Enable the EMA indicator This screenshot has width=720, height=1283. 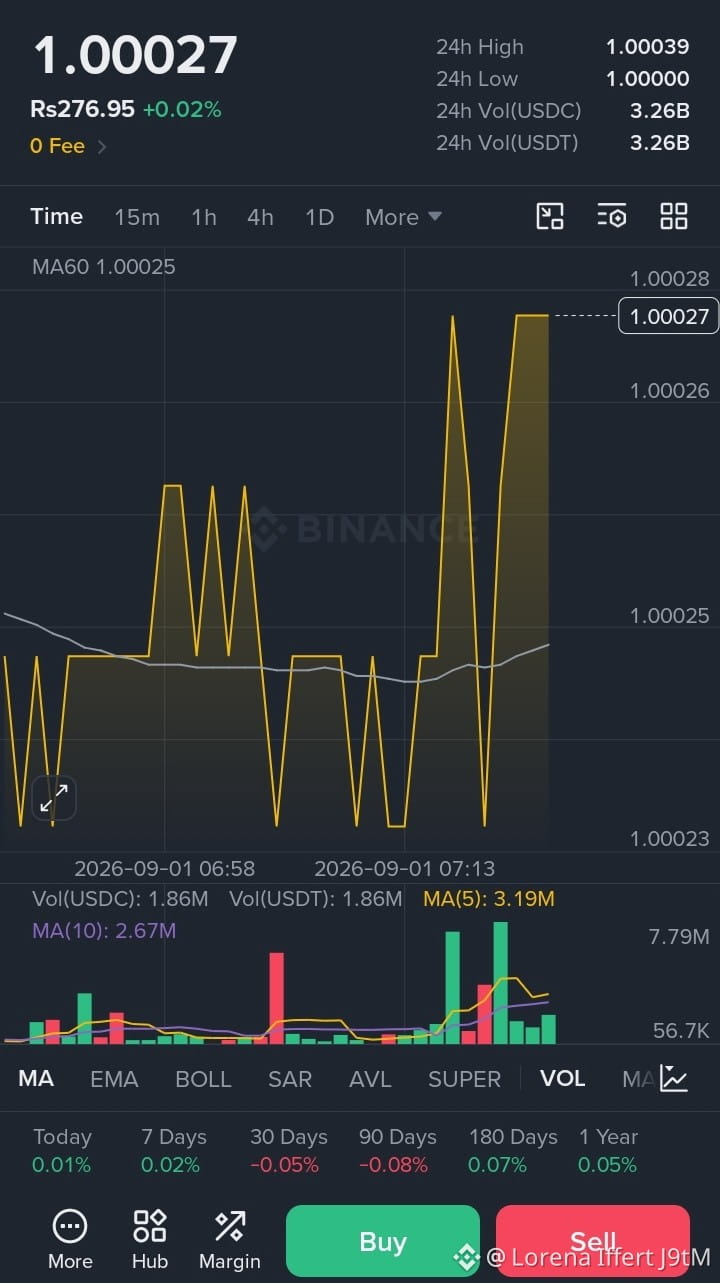click(x=114, y=1079)
